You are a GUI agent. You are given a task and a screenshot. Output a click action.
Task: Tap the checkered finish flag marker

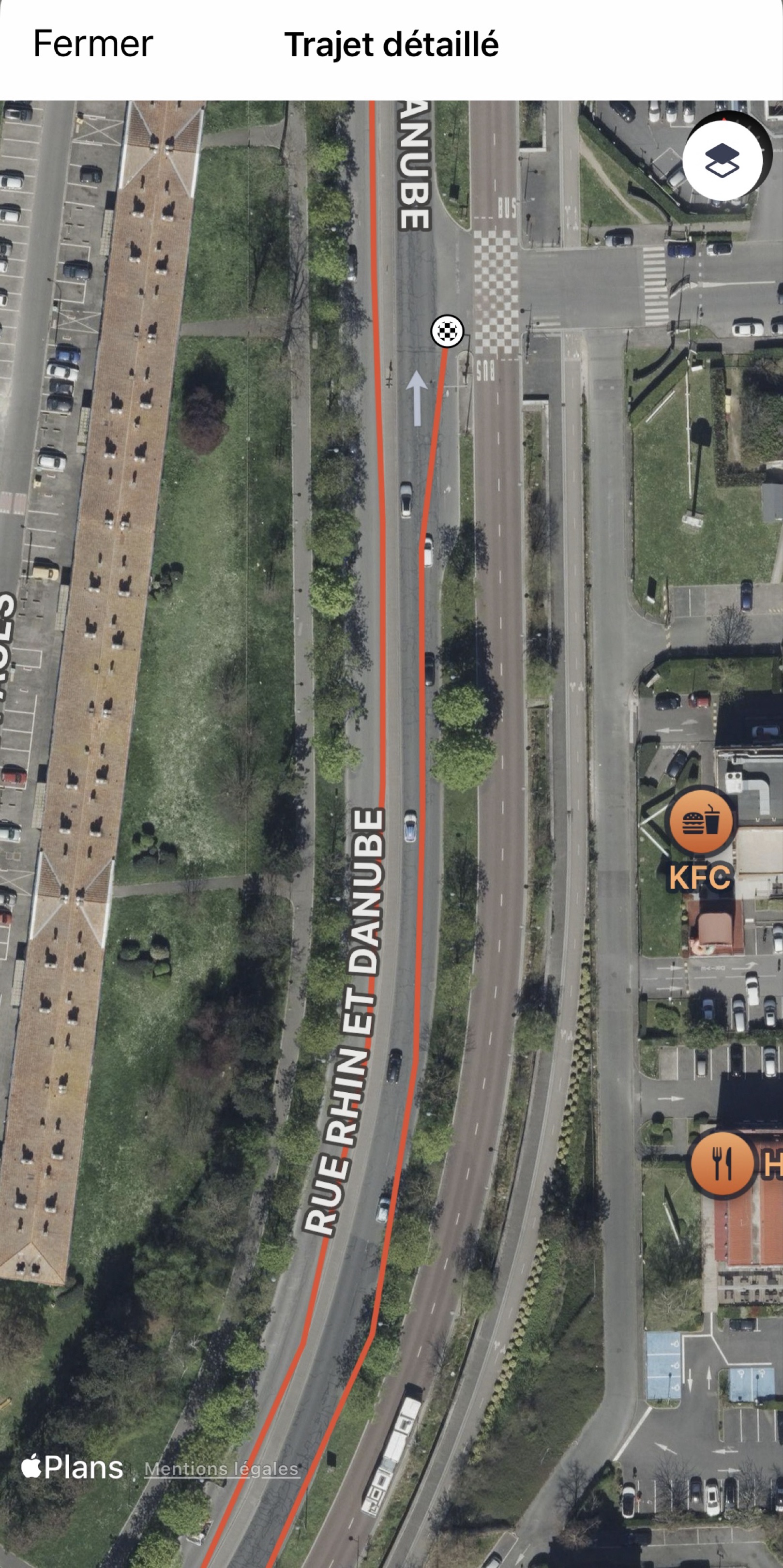pyautogui.click(x=448, y=331)
